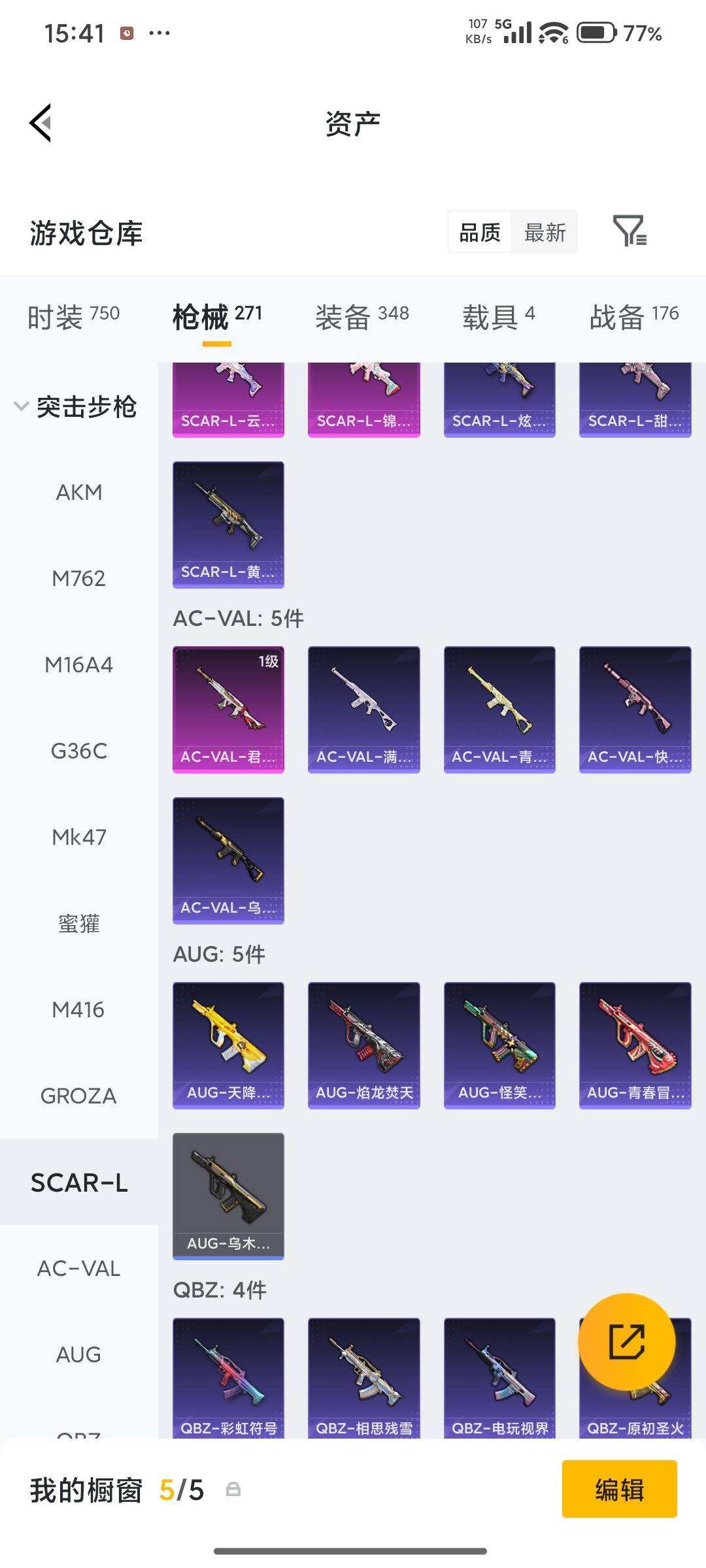The image size is (706, 1568).
Task: Open the AUG-焰龙焚天 skin
Action: pos(363,1045)
